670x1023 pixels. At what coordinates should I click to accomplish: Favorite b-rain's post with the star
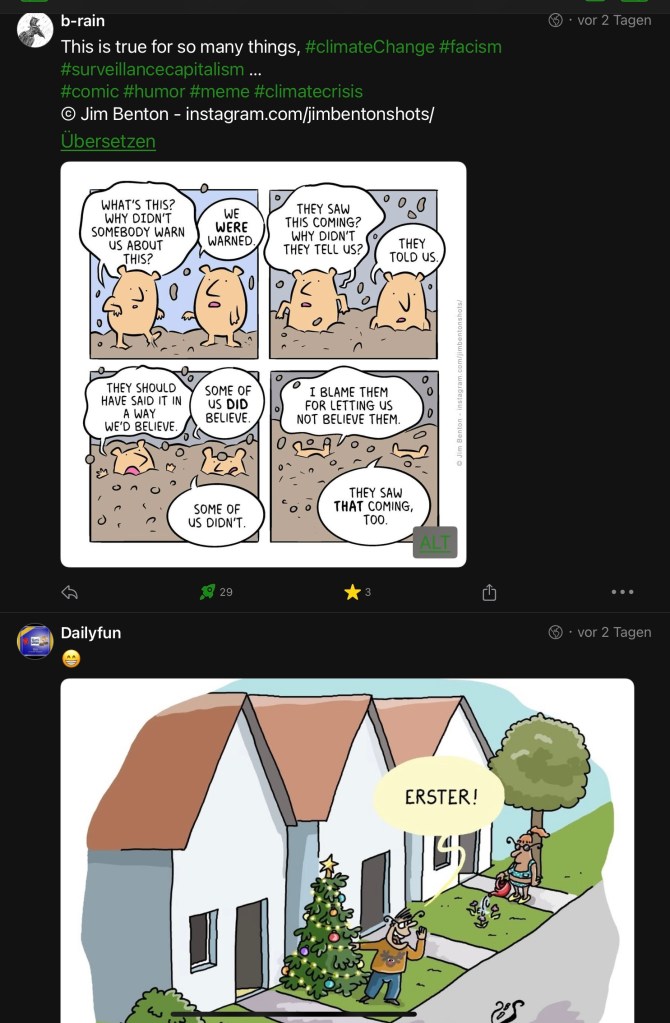[x=352, y=592]
